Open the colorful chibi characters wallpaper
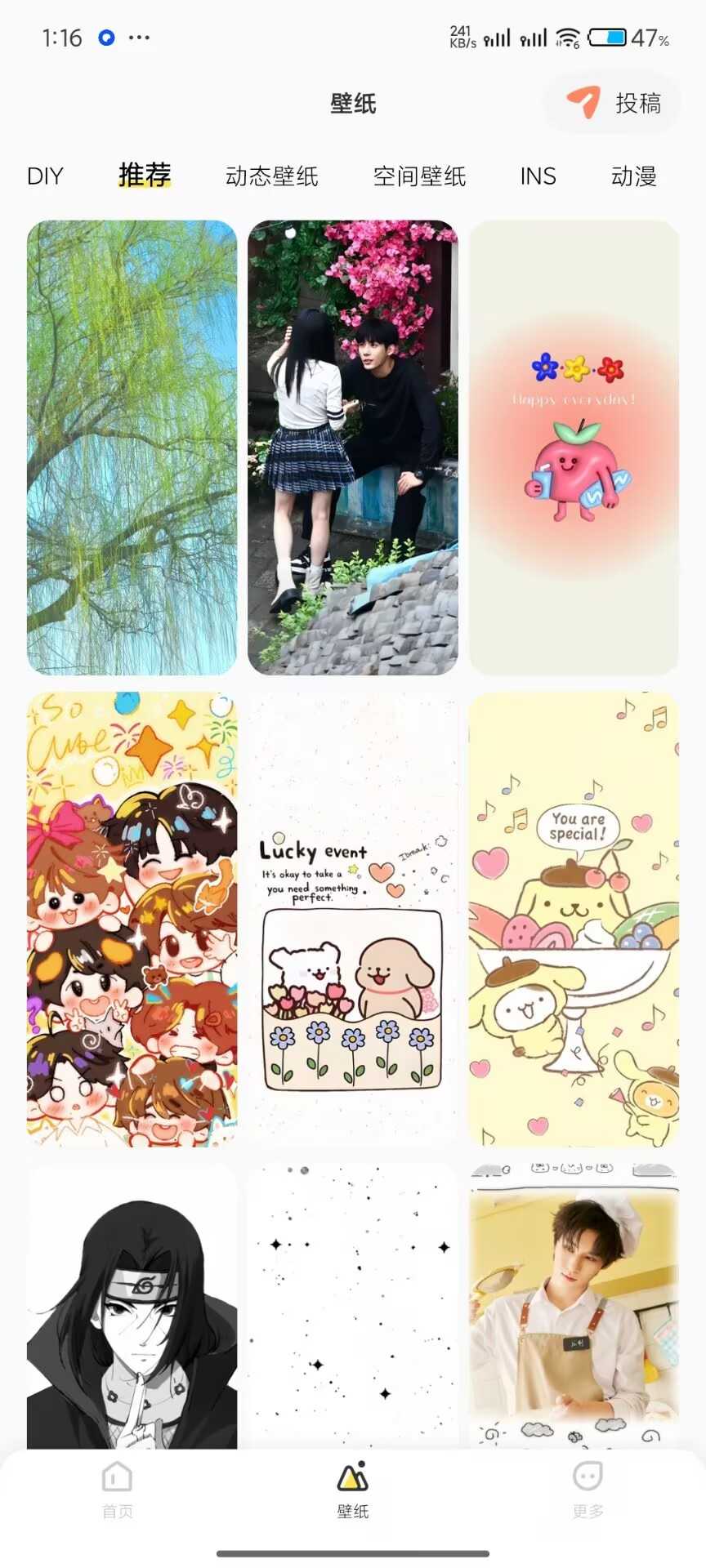Image resolution: width=706 pixels, height=1568 pixels. (x=132, y=920)
